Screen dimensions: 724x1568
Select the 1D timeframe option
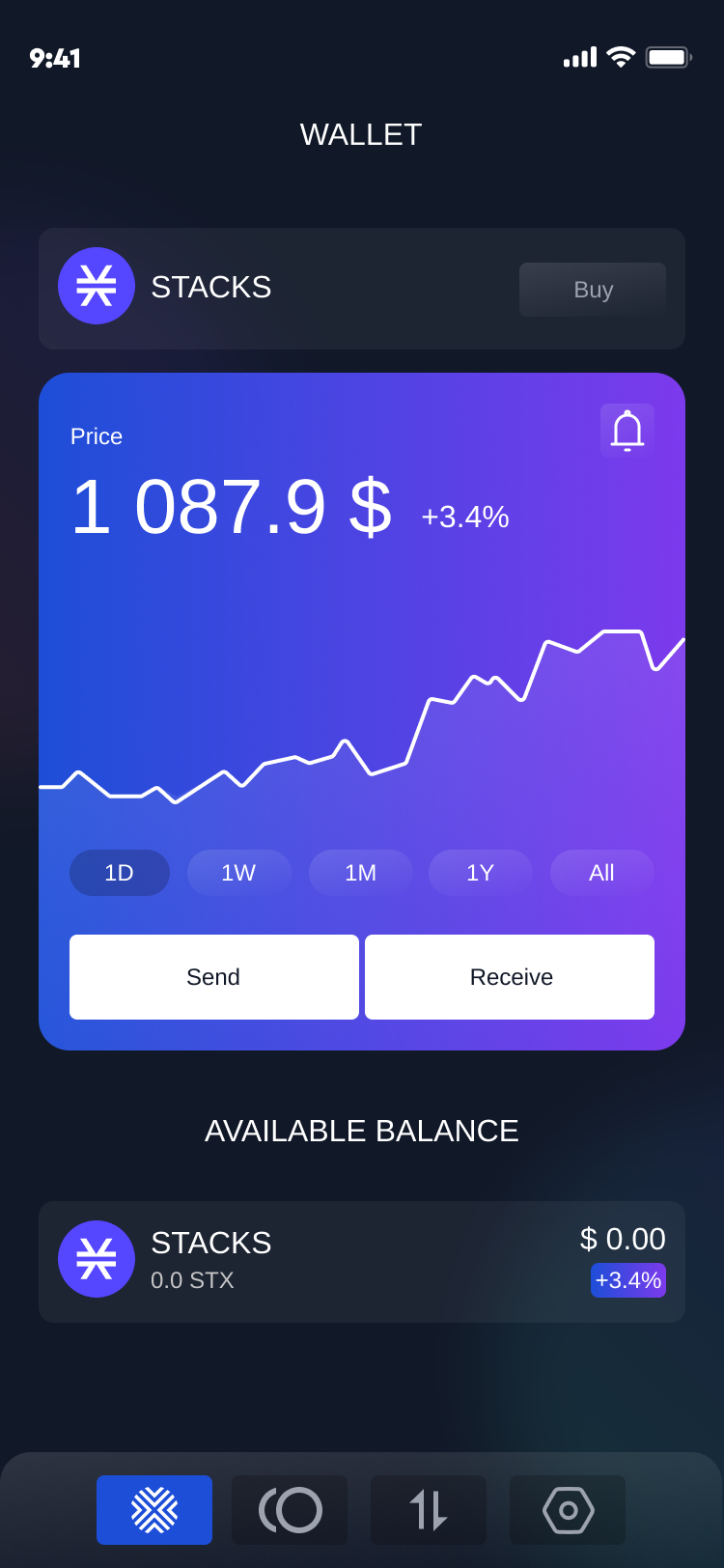click(119, 872)
